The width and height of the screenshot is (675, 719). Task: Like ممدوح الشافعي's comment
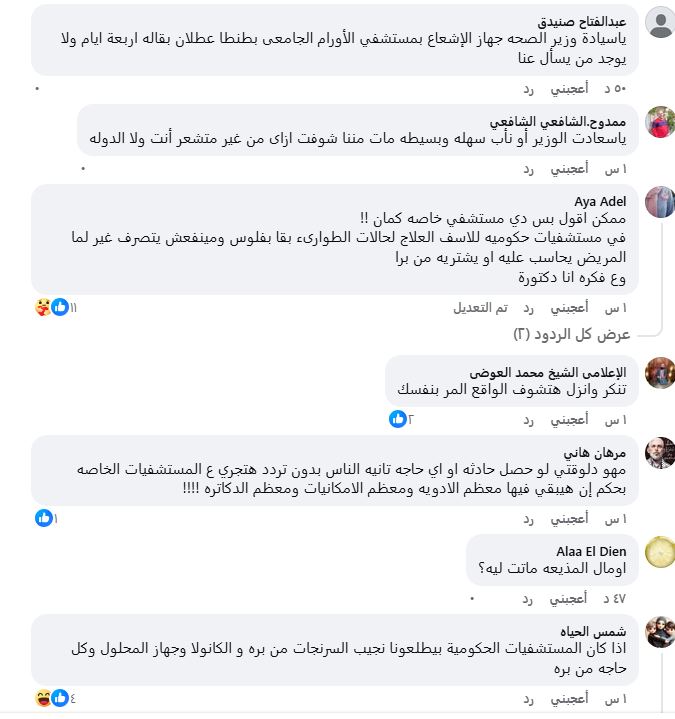(x=573, y=168)
